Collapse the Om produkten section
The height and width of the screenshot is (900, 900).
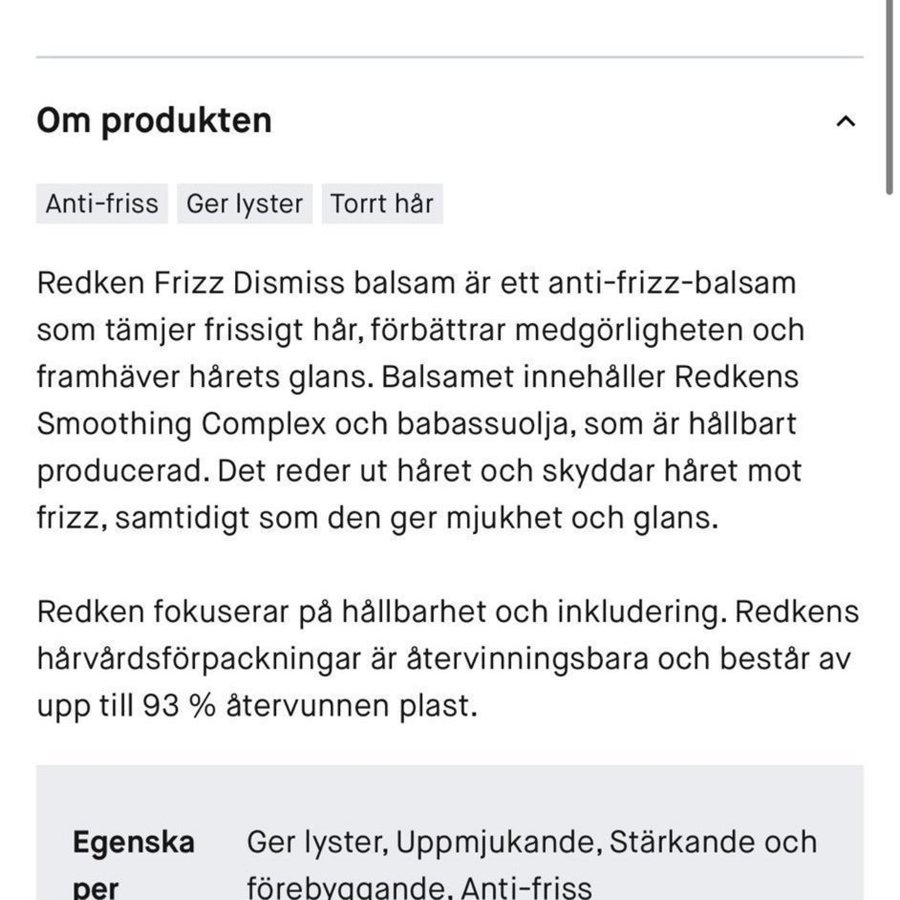[845, 122]
